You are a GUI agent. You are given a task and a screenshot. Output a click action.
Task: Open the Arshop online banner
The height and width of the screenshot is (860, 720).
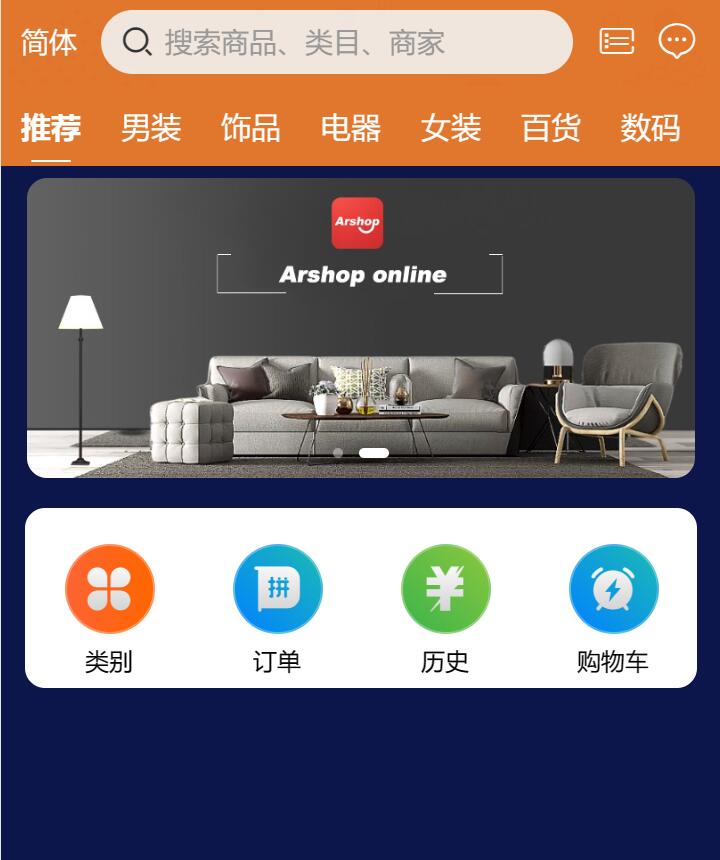pyautogui.click(x=360, y=328)
